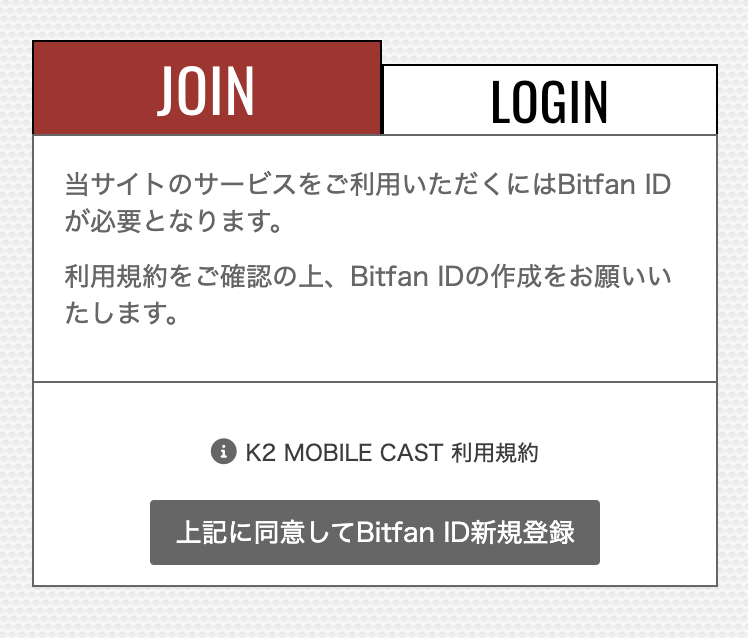Open K2 MOBILE CAST 利用規約 link

click(391, 453)
